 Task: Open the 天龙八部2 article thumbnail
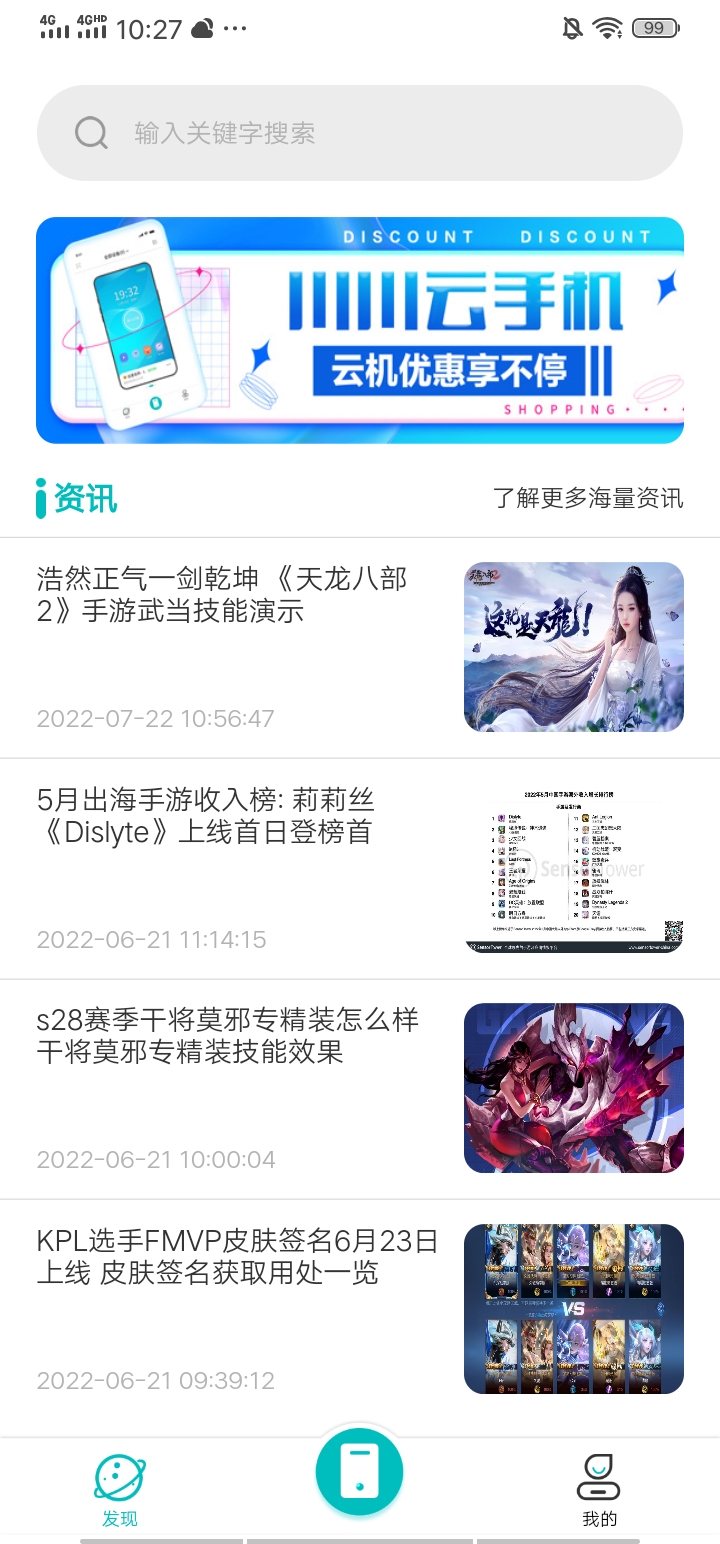(x=574, y=646)
